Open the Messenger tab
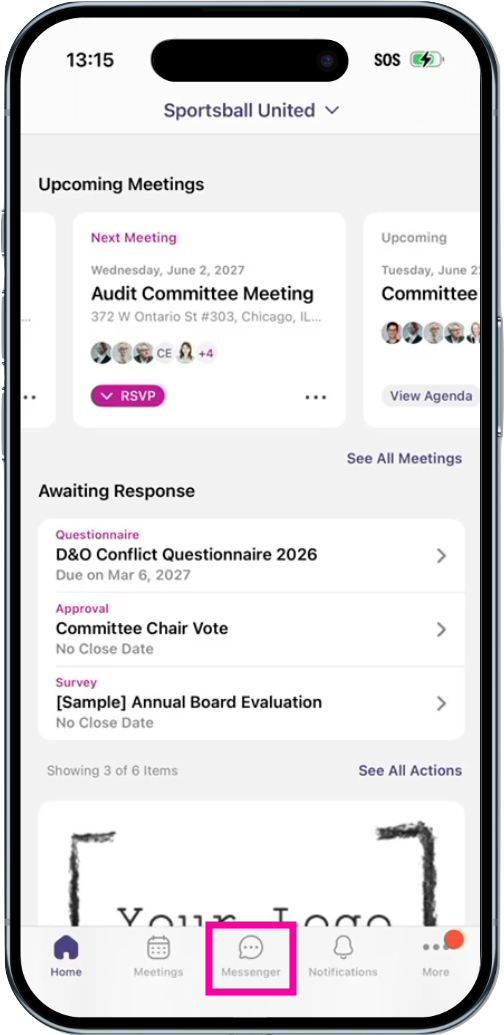The width and height of the screenshot is (504, 1035). point(251,956)
